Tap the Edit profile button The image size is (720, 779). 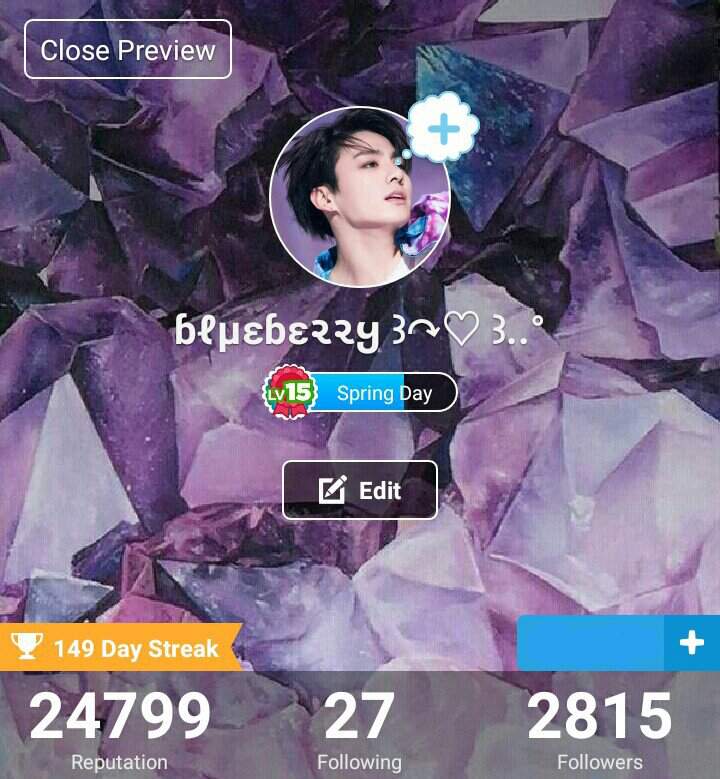tap(360, 490)
